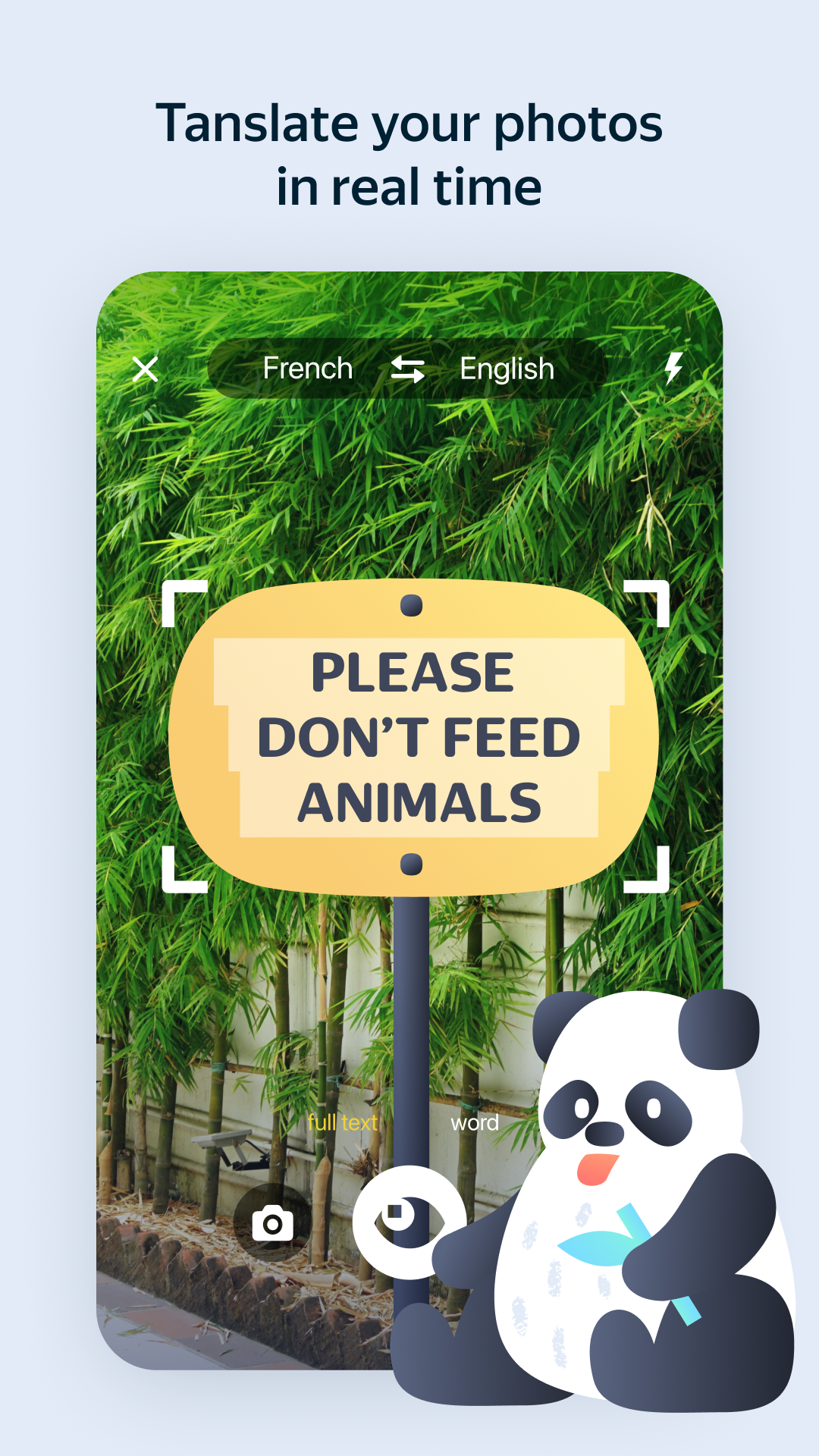Viewport: 819px width, 1456px height.
Task: Tap the X icon to exit camera
Action: click(x=146, y=369)
